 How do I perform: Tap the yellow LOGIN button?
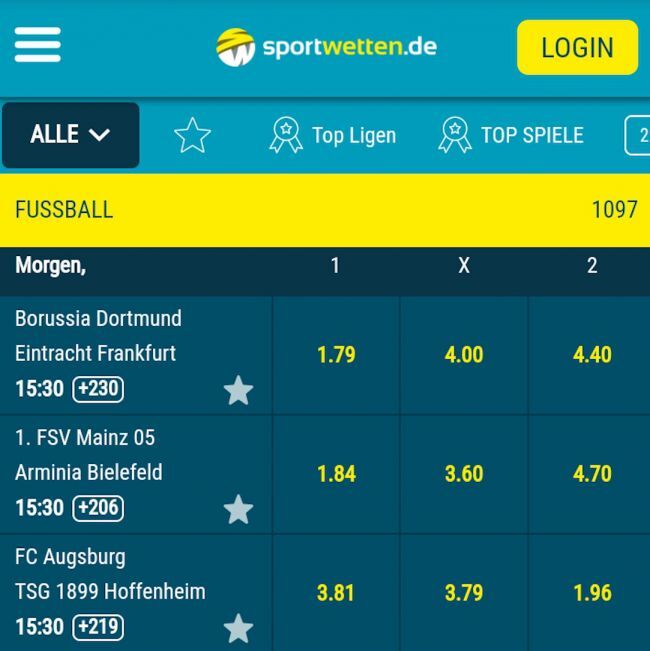(x=577, y=47)
